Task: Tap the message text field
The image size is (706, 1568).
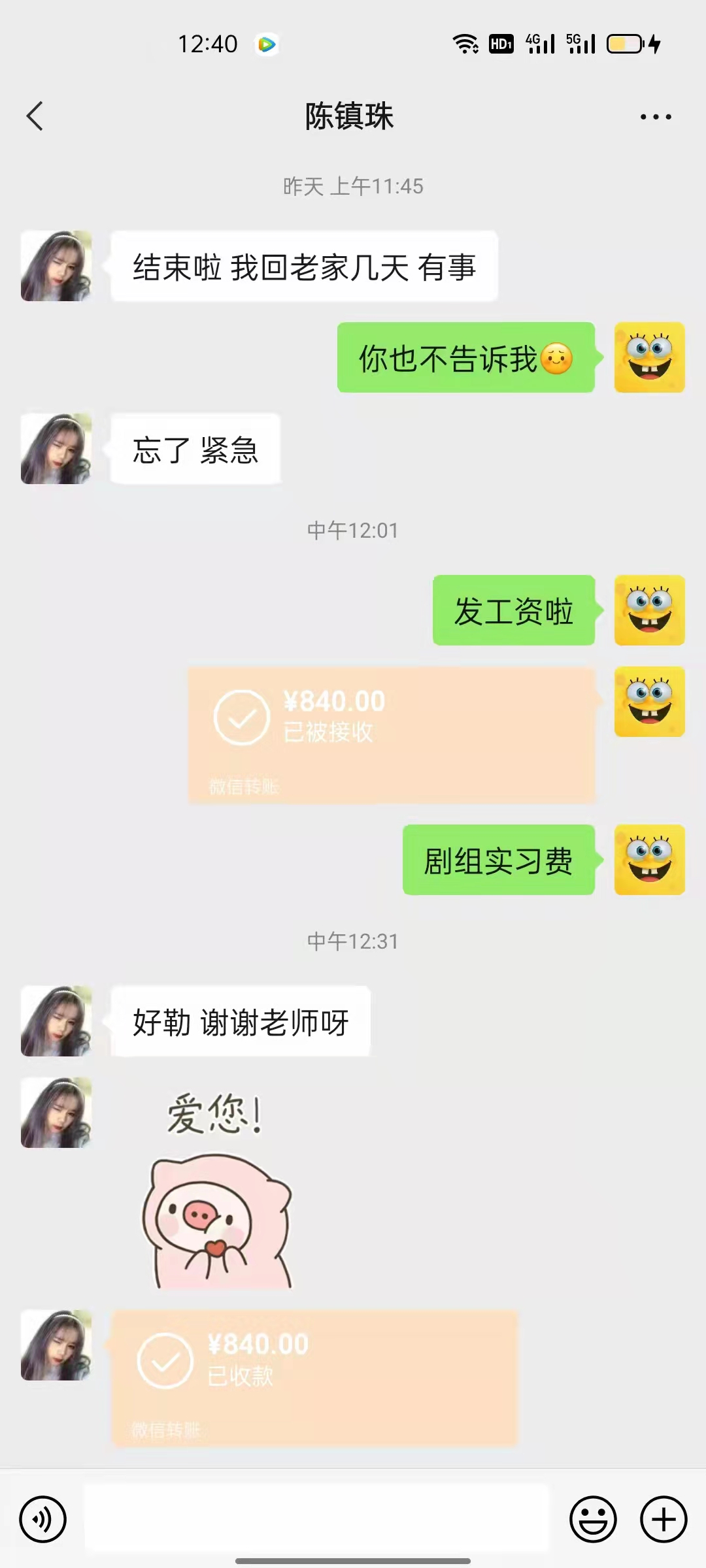Action: [316, 1518]
